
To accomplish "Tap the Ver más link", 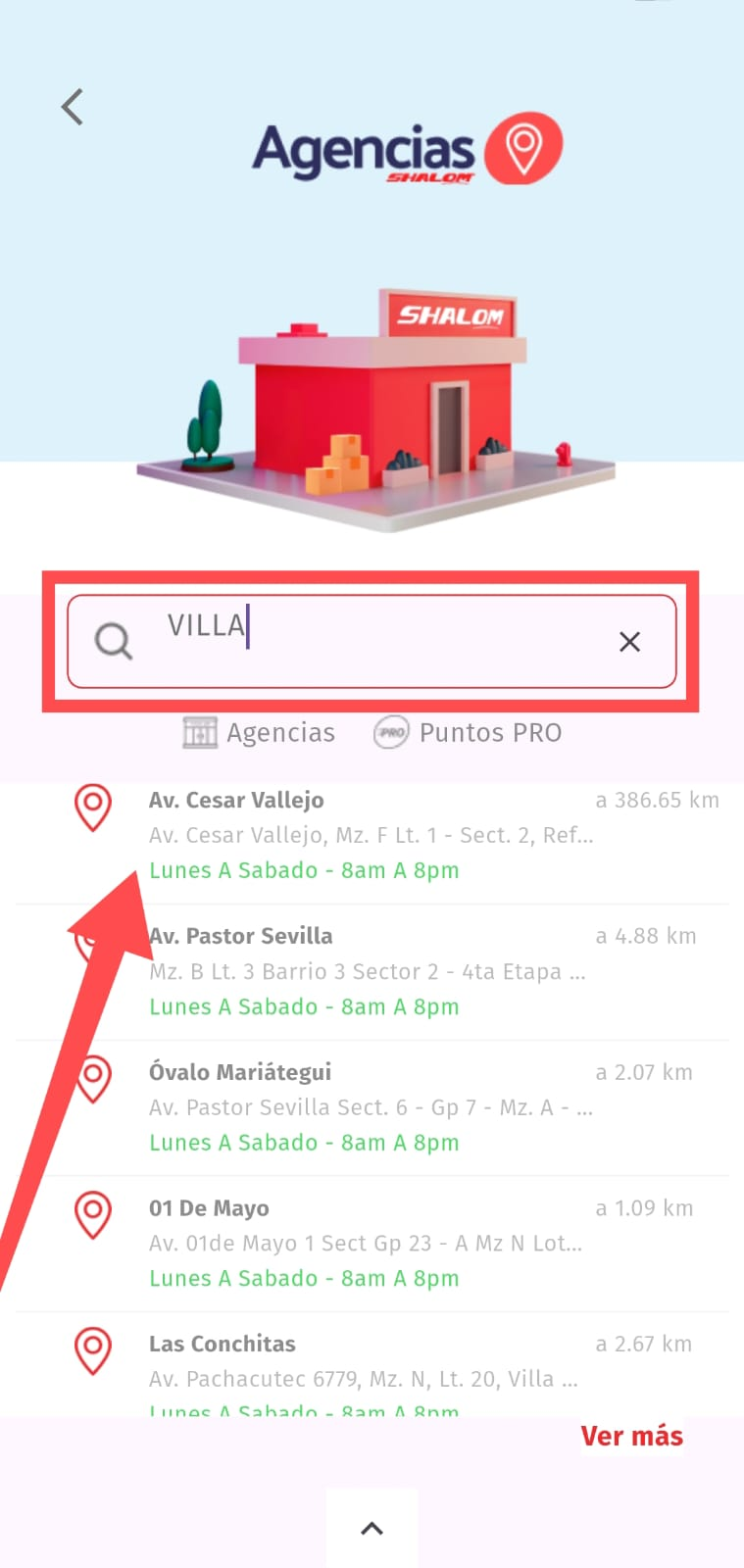I will [x=631, y=1437].
